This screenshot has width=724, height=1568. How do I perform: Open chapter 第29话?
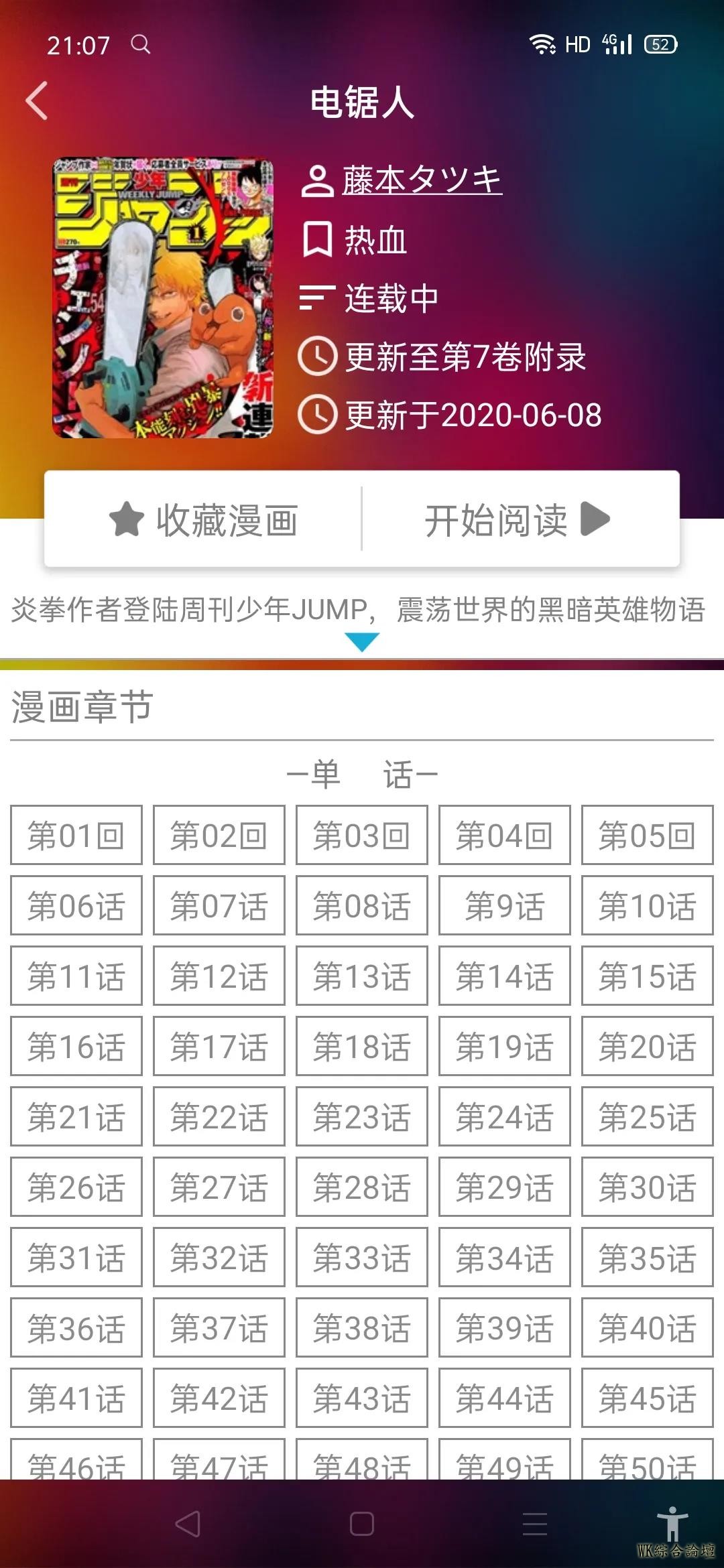[x=504, y=1187]
